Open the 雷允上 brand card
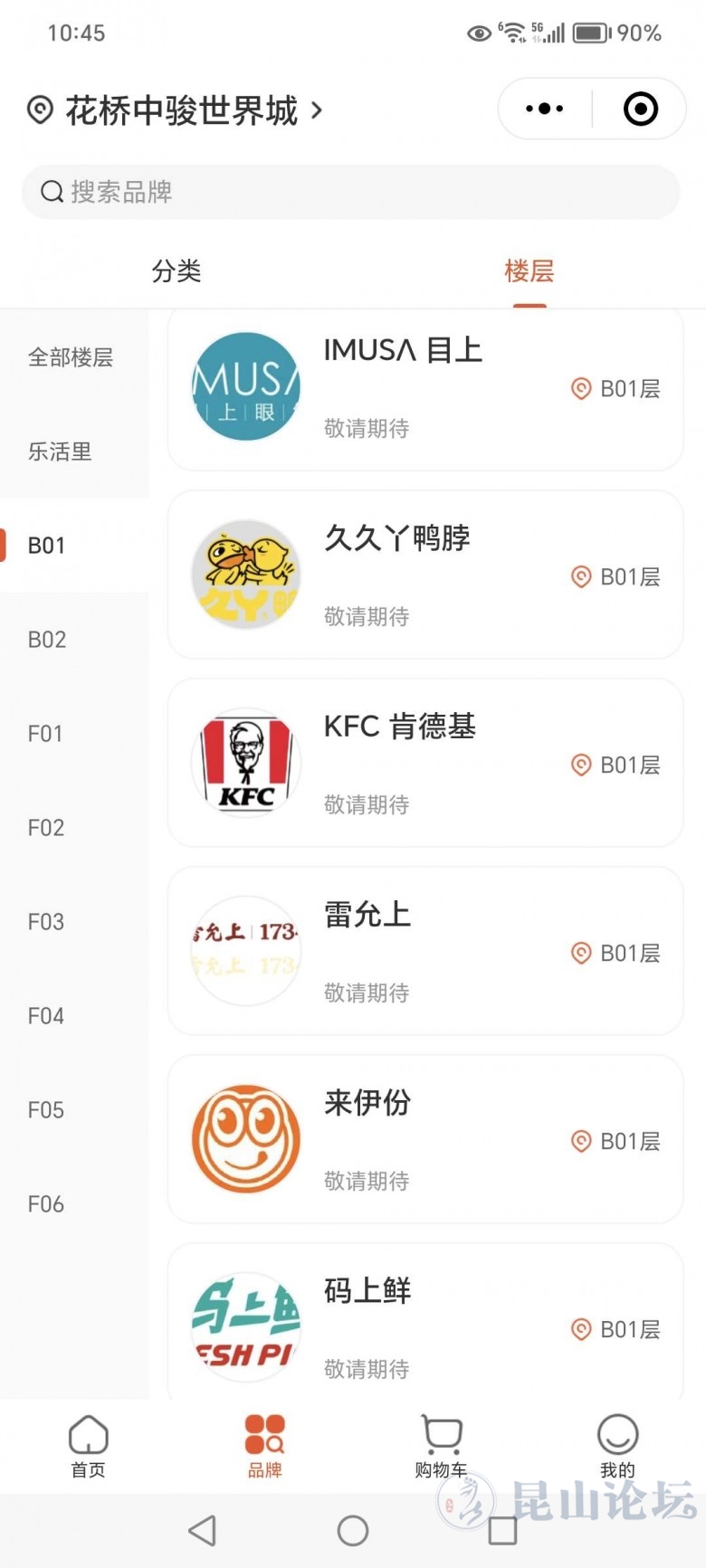 425,952
